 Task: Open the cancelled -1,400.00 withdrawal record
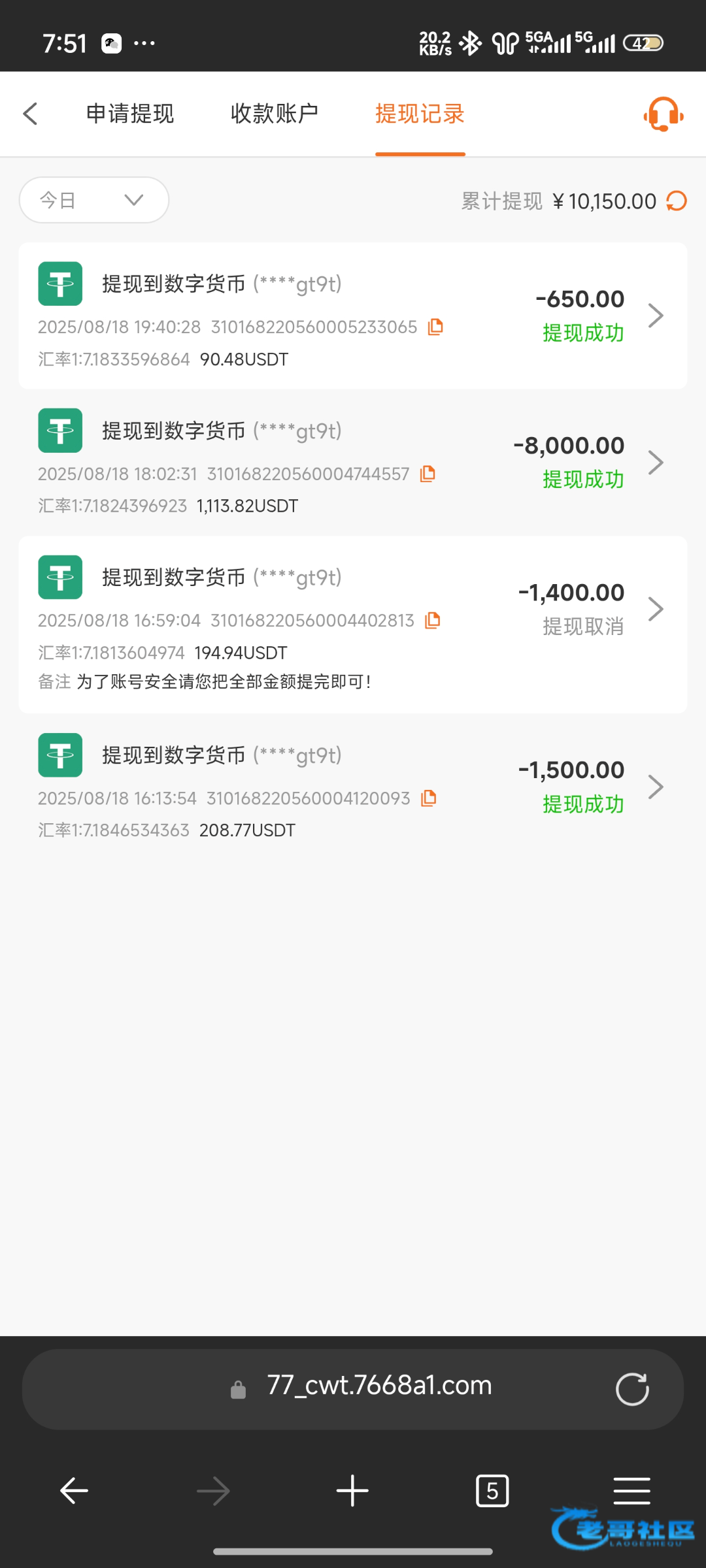point(353,625)
